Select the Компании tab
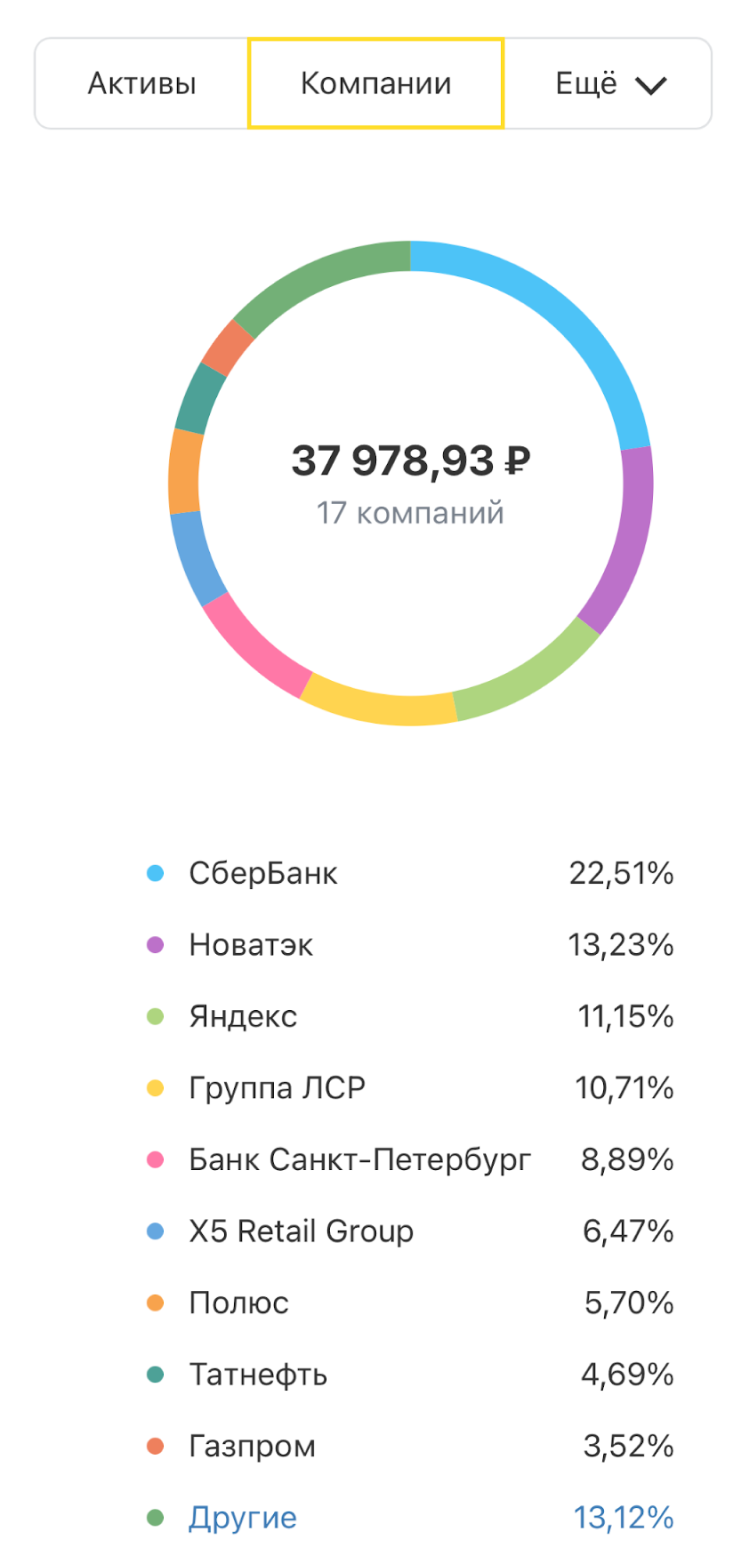This screenshot has height=1568, width=740. coord(376,84)
